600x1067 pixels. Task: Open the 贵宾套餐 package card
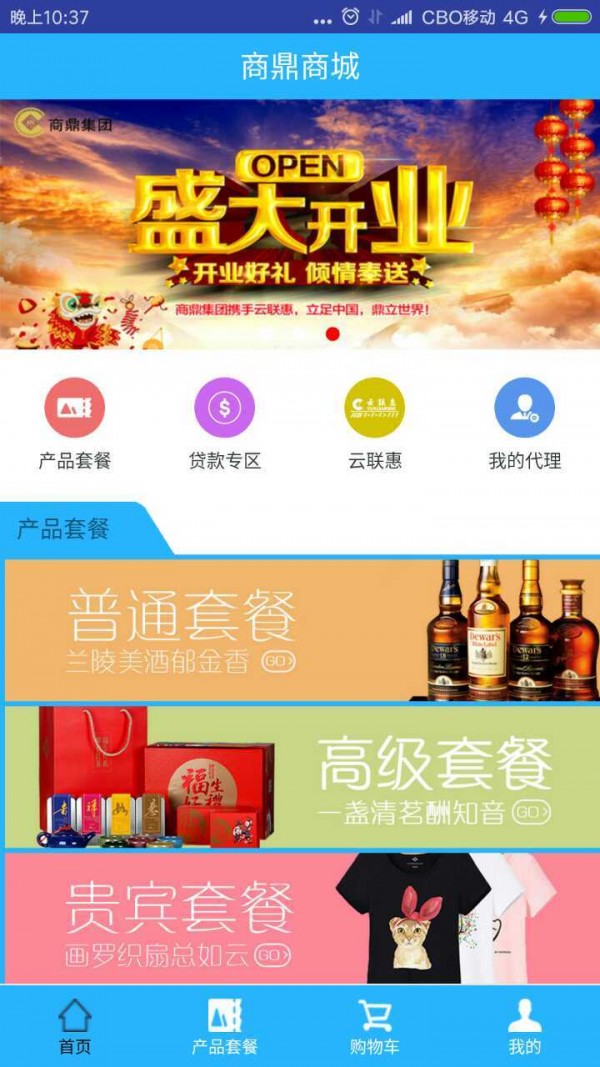tap(302, 918)
